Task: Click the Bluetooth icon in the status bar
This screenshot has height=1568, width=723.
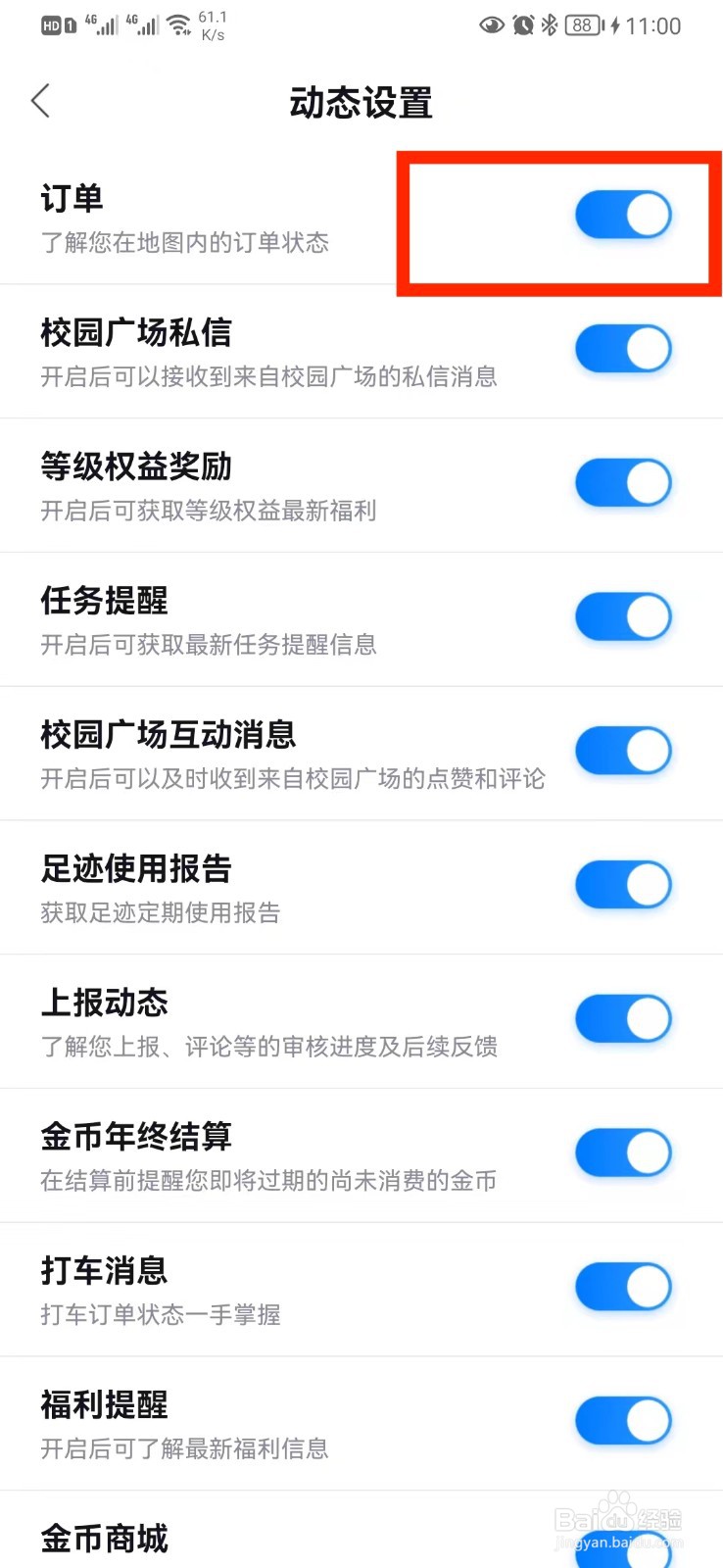Action: pyautogui.click(x=550, y=26)
